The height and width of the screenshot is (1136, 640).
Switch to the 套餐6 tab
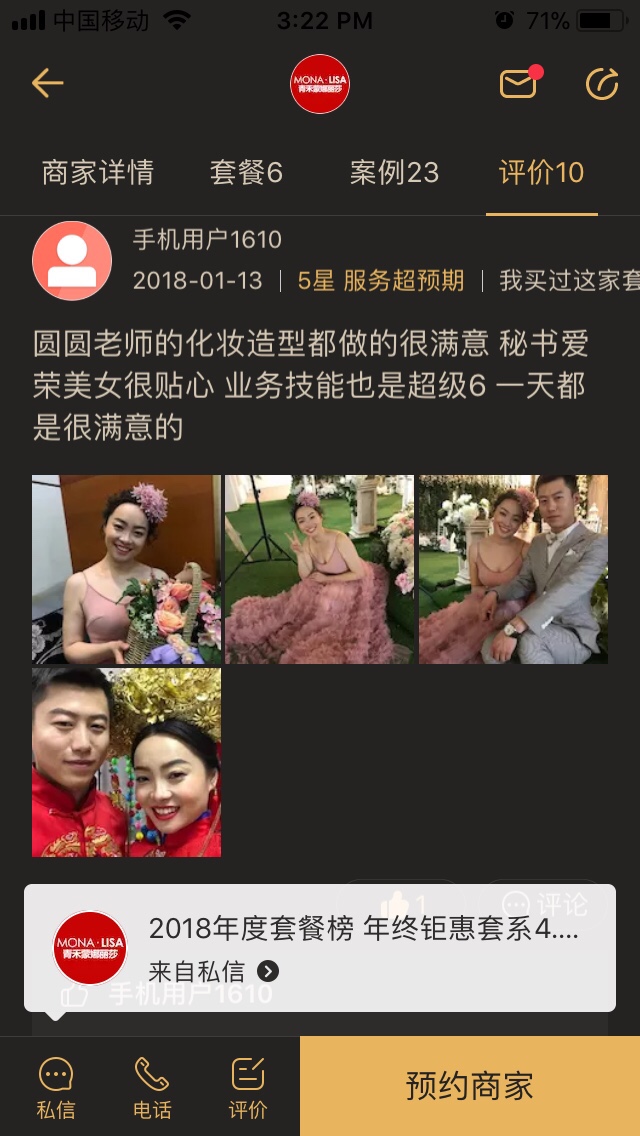pos(246,172)
